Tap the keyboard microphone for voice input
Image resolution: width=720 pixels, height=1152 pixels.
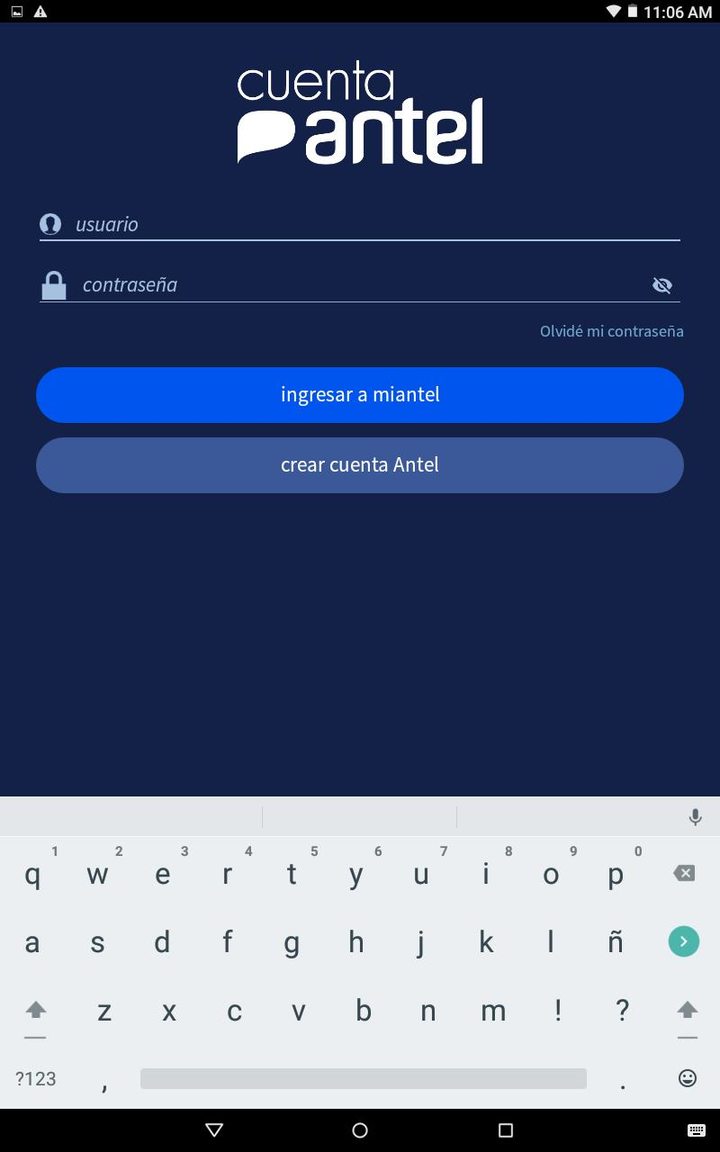tap(695, 817)
